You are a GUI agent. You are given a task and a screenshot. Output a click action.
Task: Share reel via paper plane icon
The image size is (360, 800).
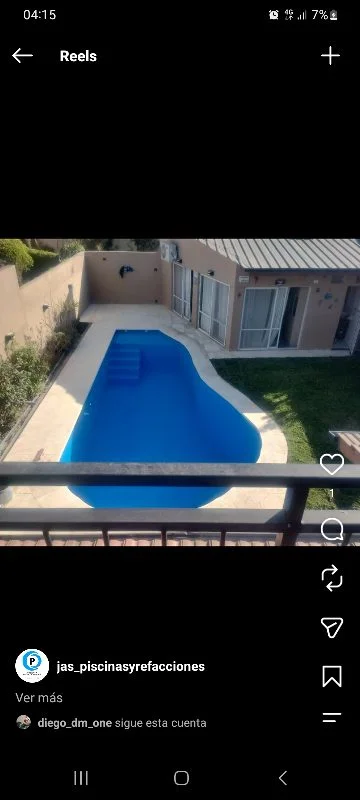tap(332, 628)
